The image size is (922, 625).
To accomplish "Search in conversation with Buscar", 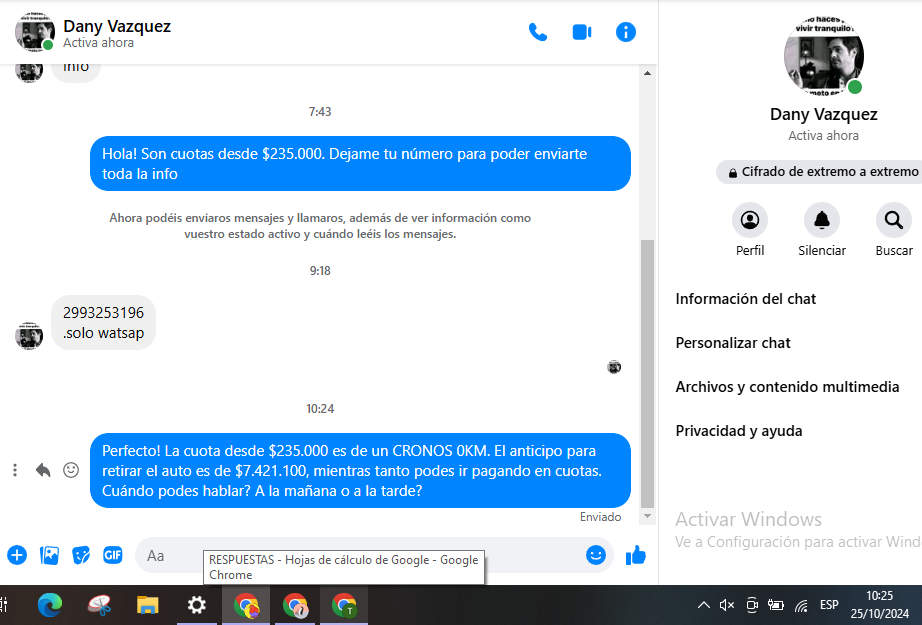I will tap(893, 220).
